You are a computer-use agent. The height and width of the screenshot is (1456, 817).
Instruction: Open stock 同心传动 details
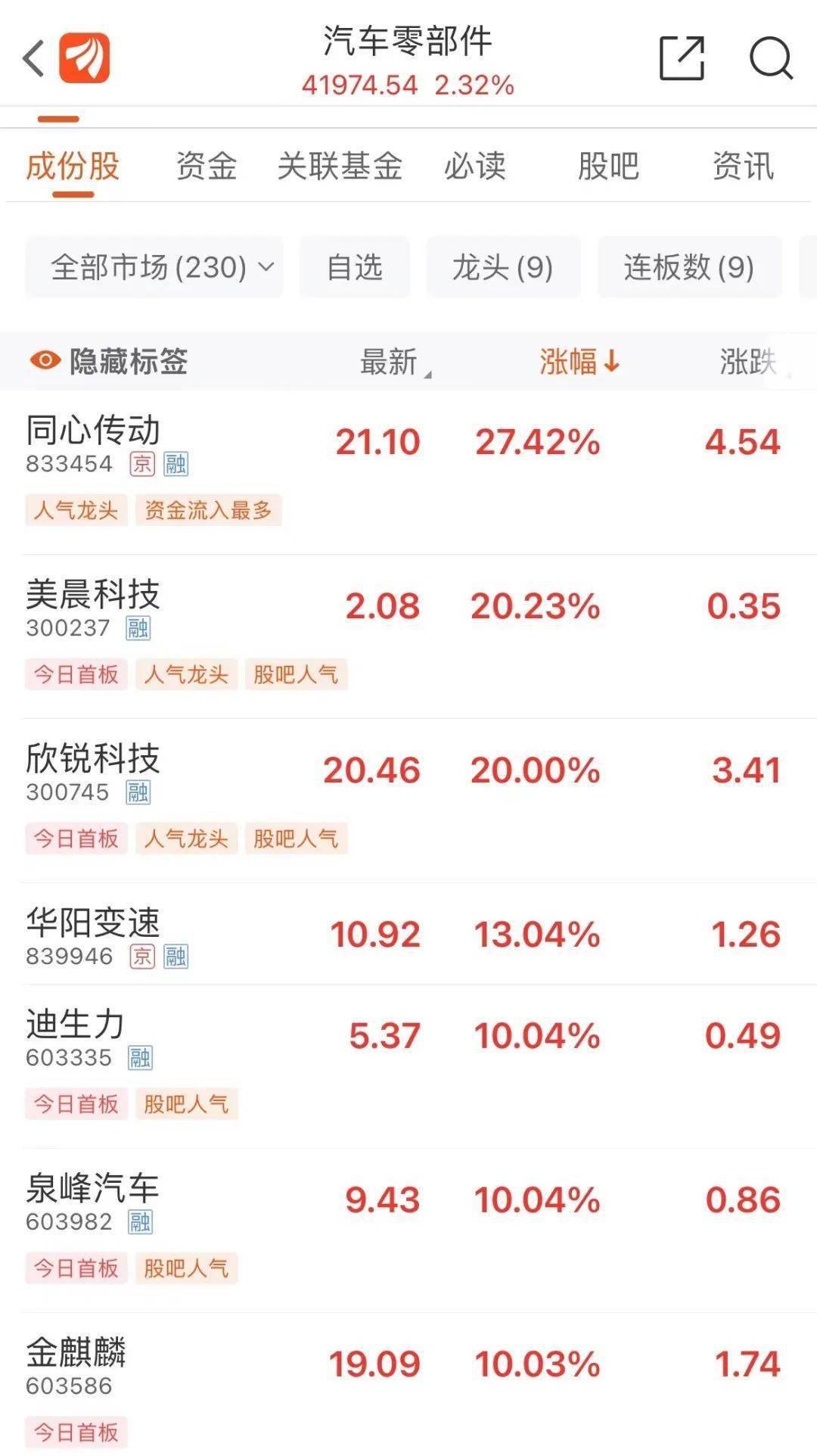click(x=408, y=471)
